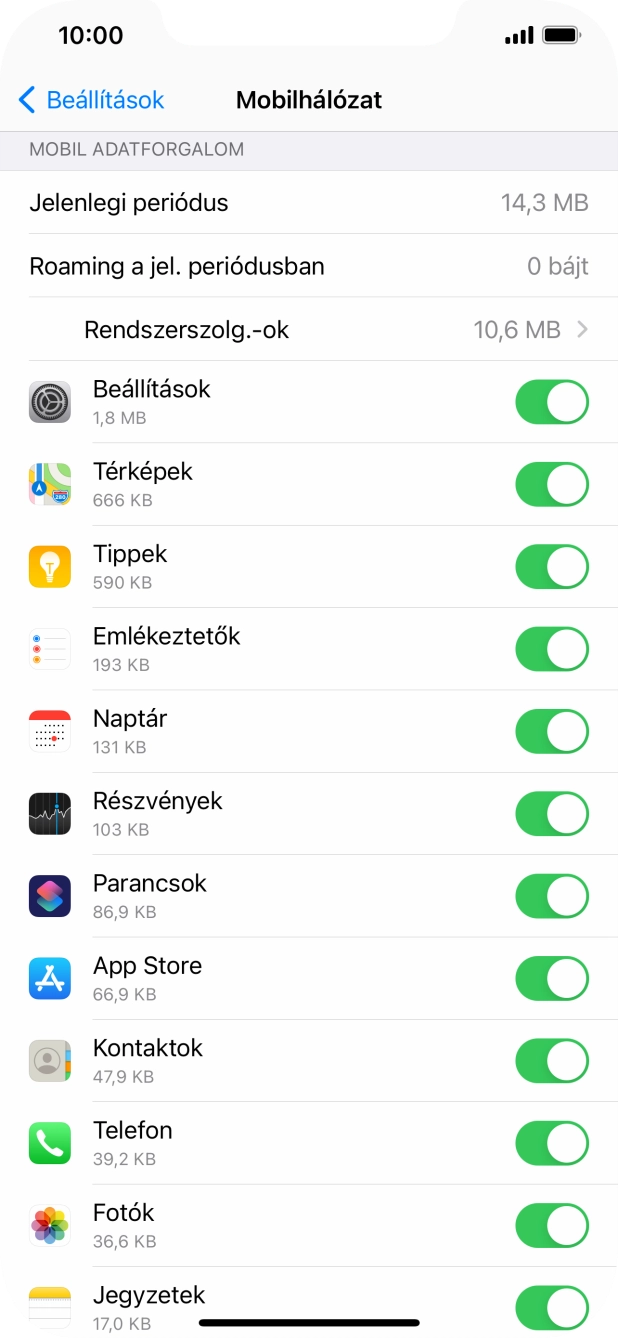Disable App Store mobile data
The image size is (618, 1338).
tap(551, 978)
